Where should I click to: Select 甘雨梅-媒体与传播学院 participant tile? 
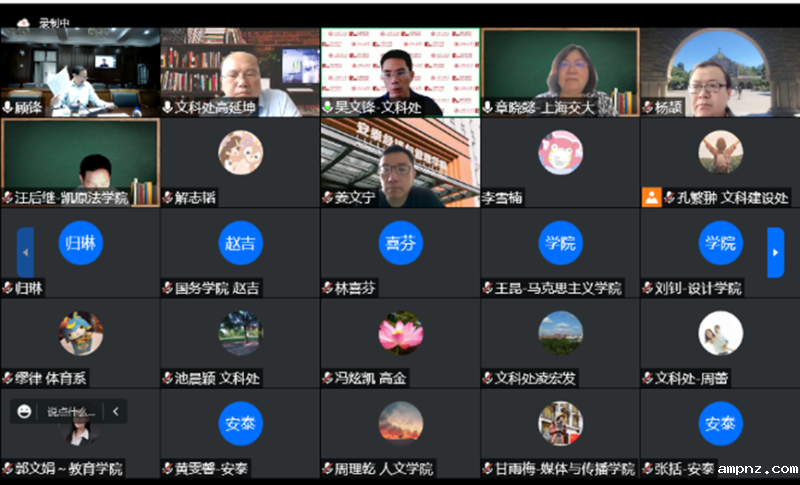pyautogui.click(x=560, y=430)
